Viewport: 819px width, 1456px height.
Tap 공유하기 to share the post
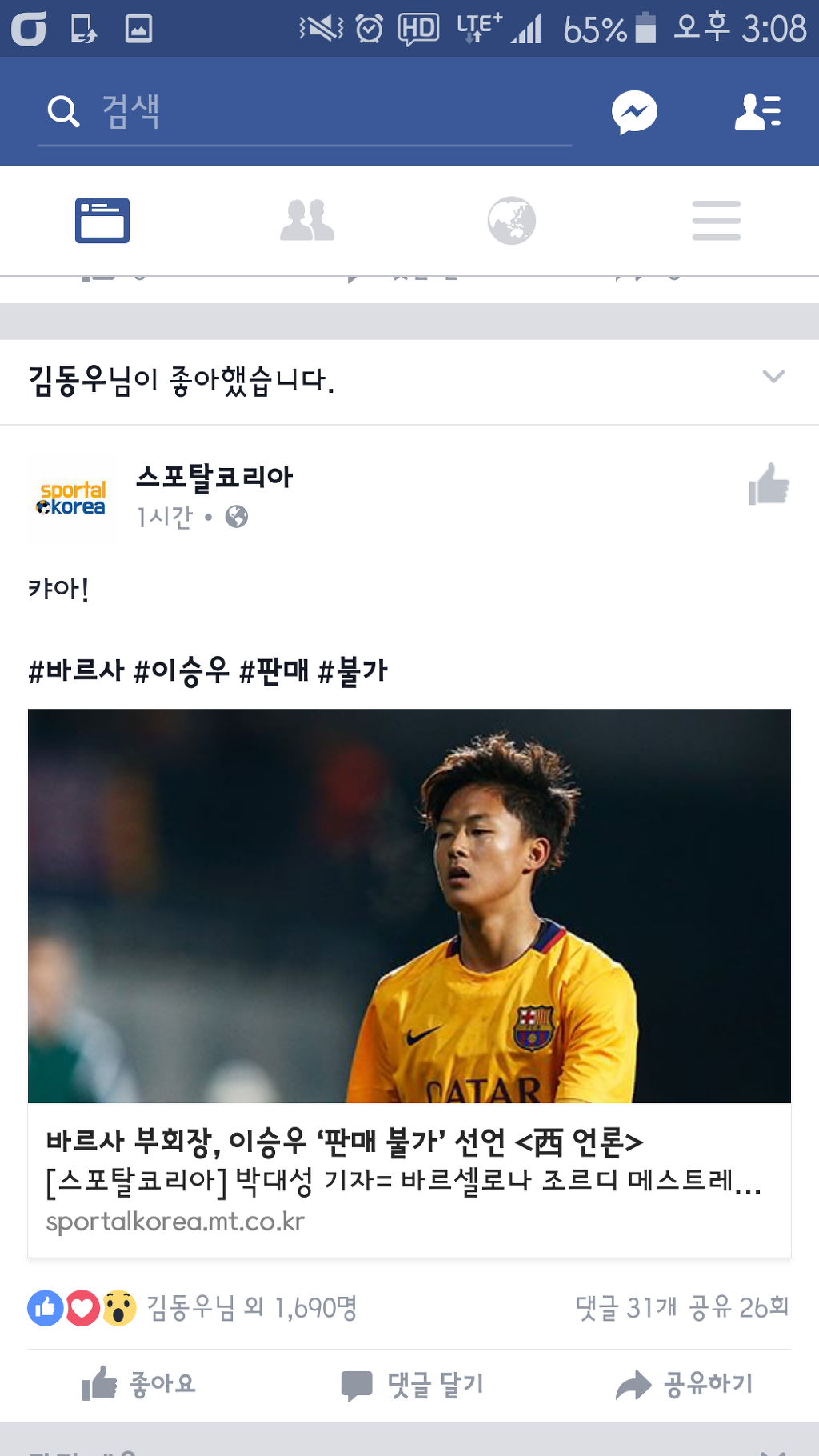685,1384
